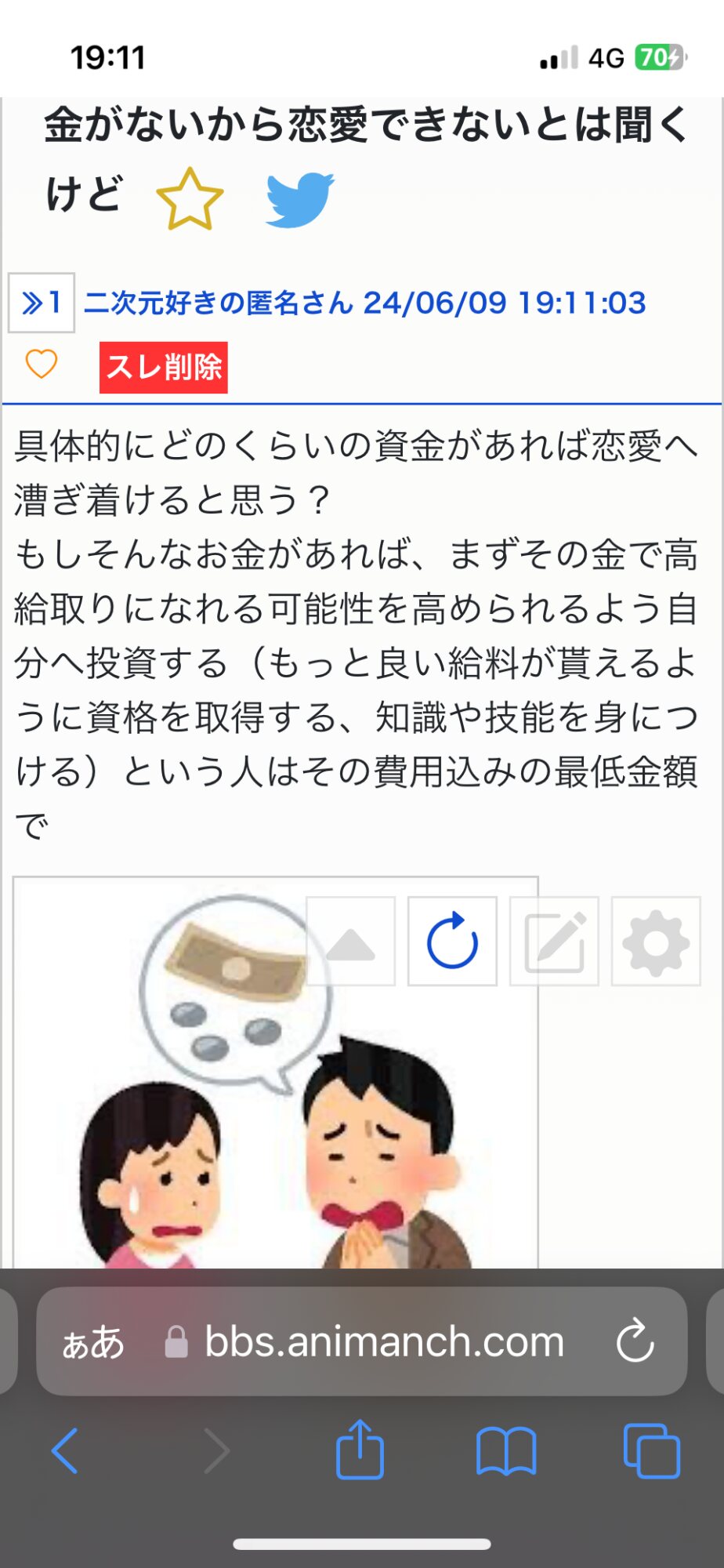724x1568 pixels.
Task: Like post 1 with the heart icon
Action: (x=42, y=364)
